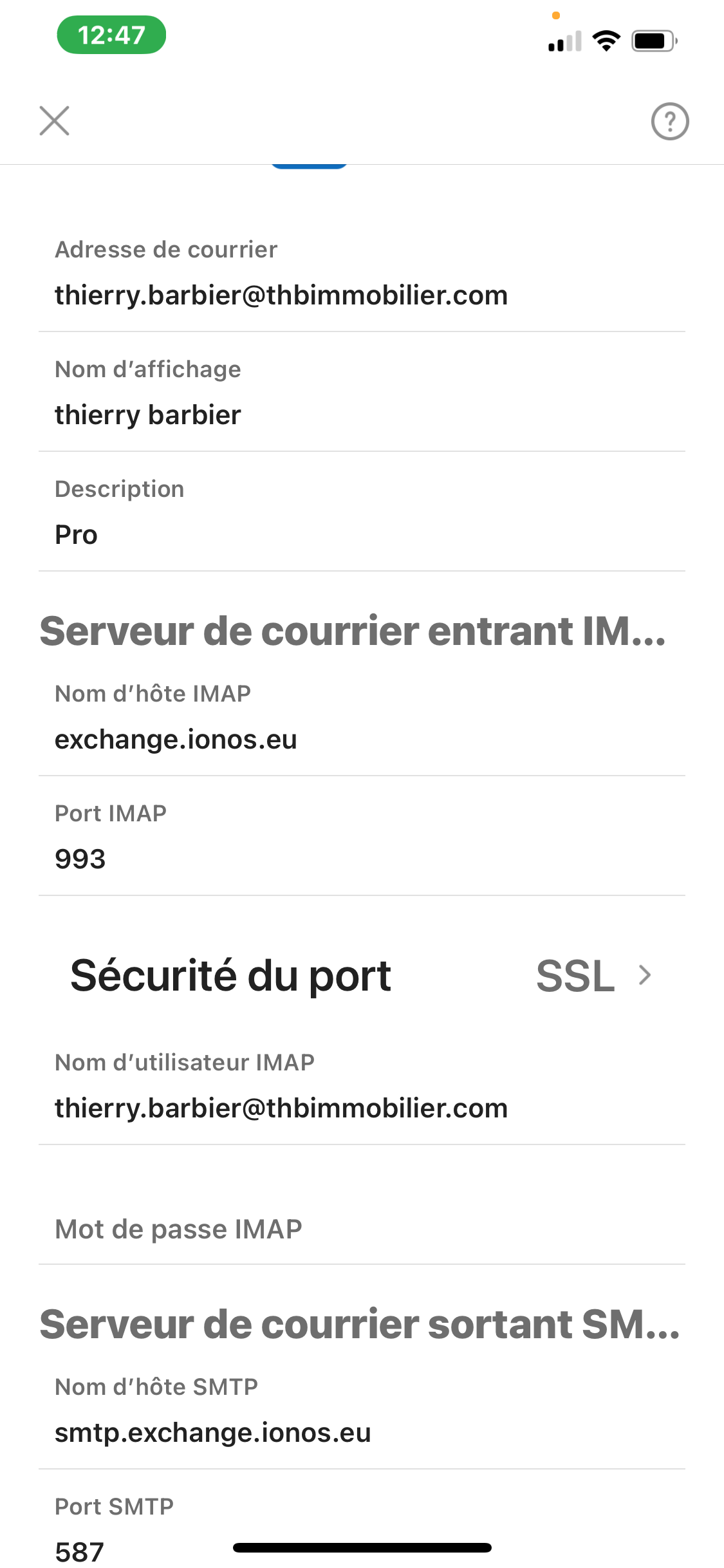This screenshot has width=724, height=1568.
Task: Edit the Adresse de courrier field
Action: pos(362,274)
